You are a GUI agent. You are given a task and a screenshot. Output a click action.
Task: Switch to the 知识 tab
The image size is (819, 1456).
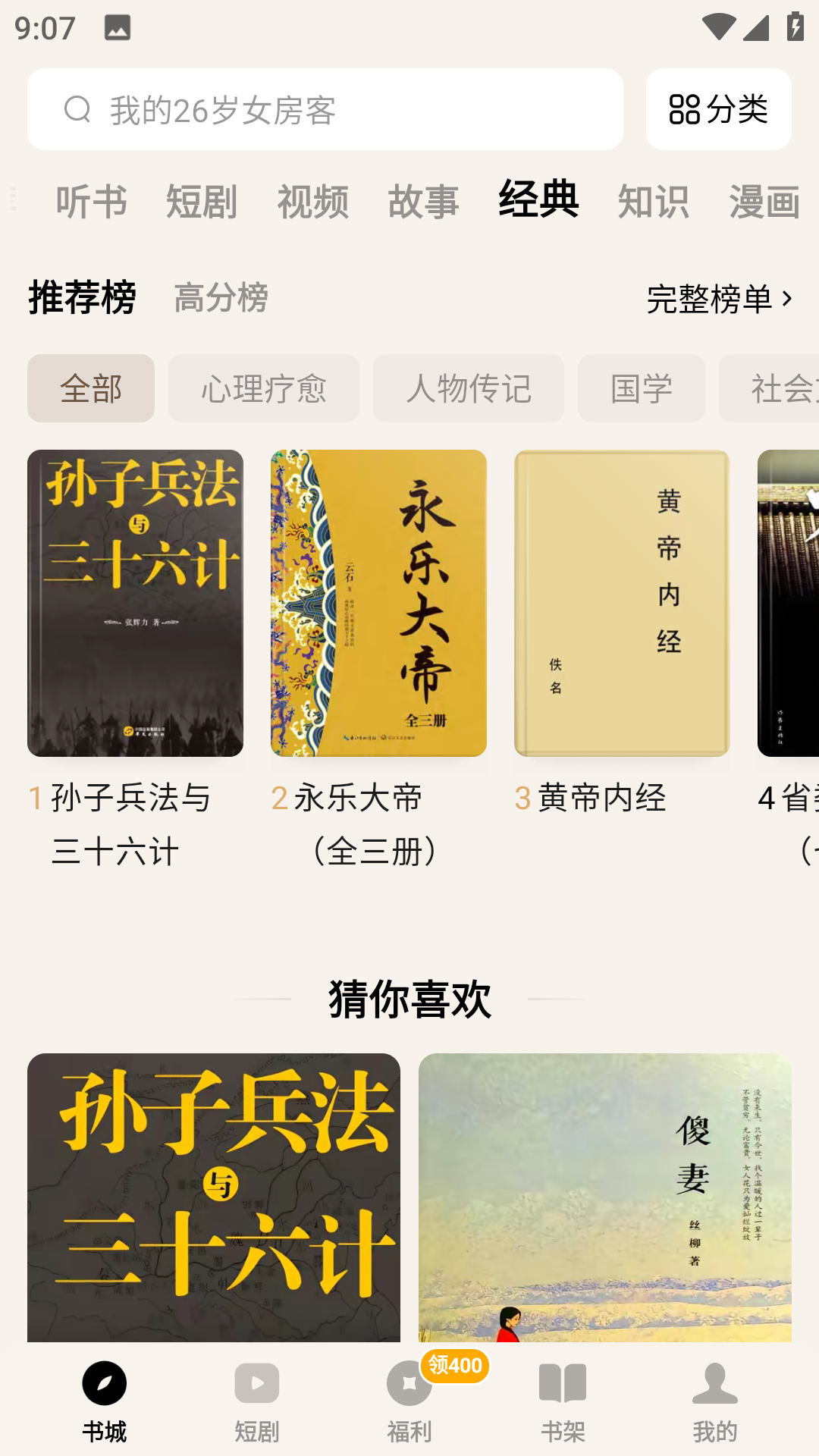(x=654, y=201)
